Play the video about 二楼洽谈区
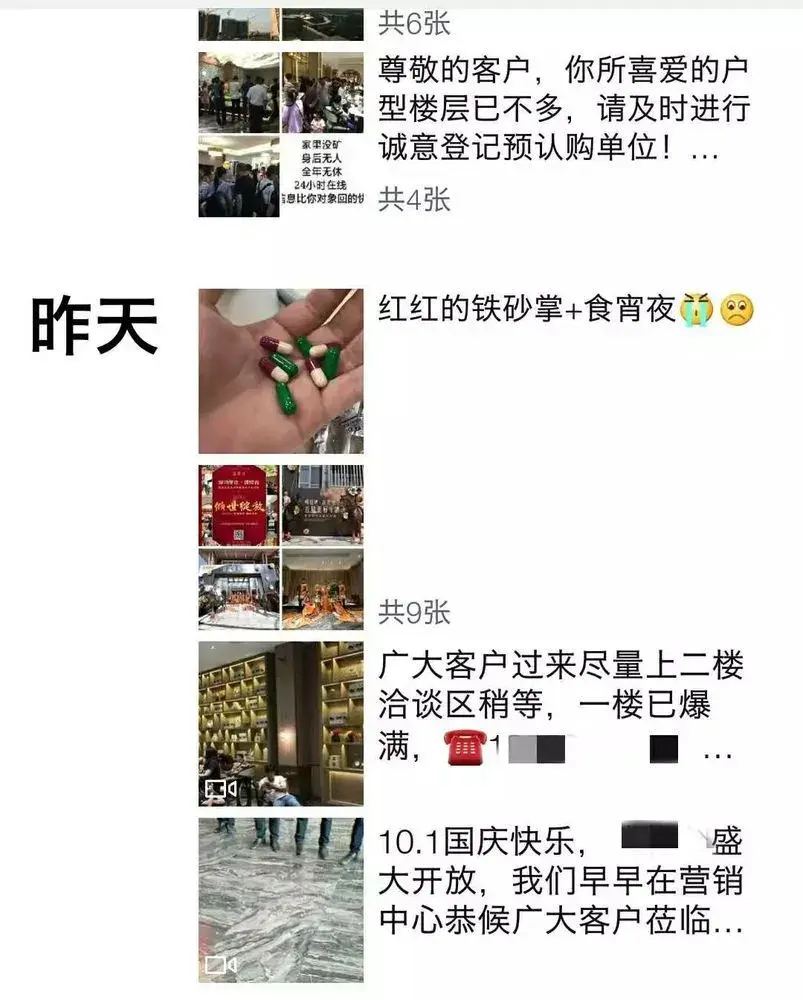The height and width of the screenshot is (1000, 803). click(281, 724)
